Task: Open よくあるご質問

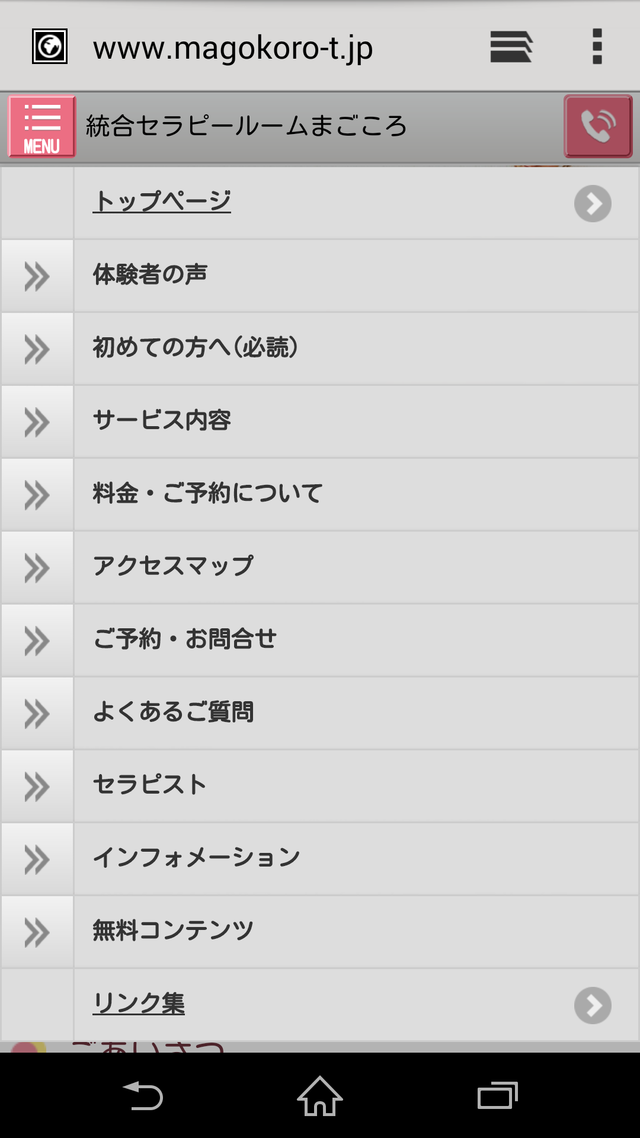Action: [173, 713]
